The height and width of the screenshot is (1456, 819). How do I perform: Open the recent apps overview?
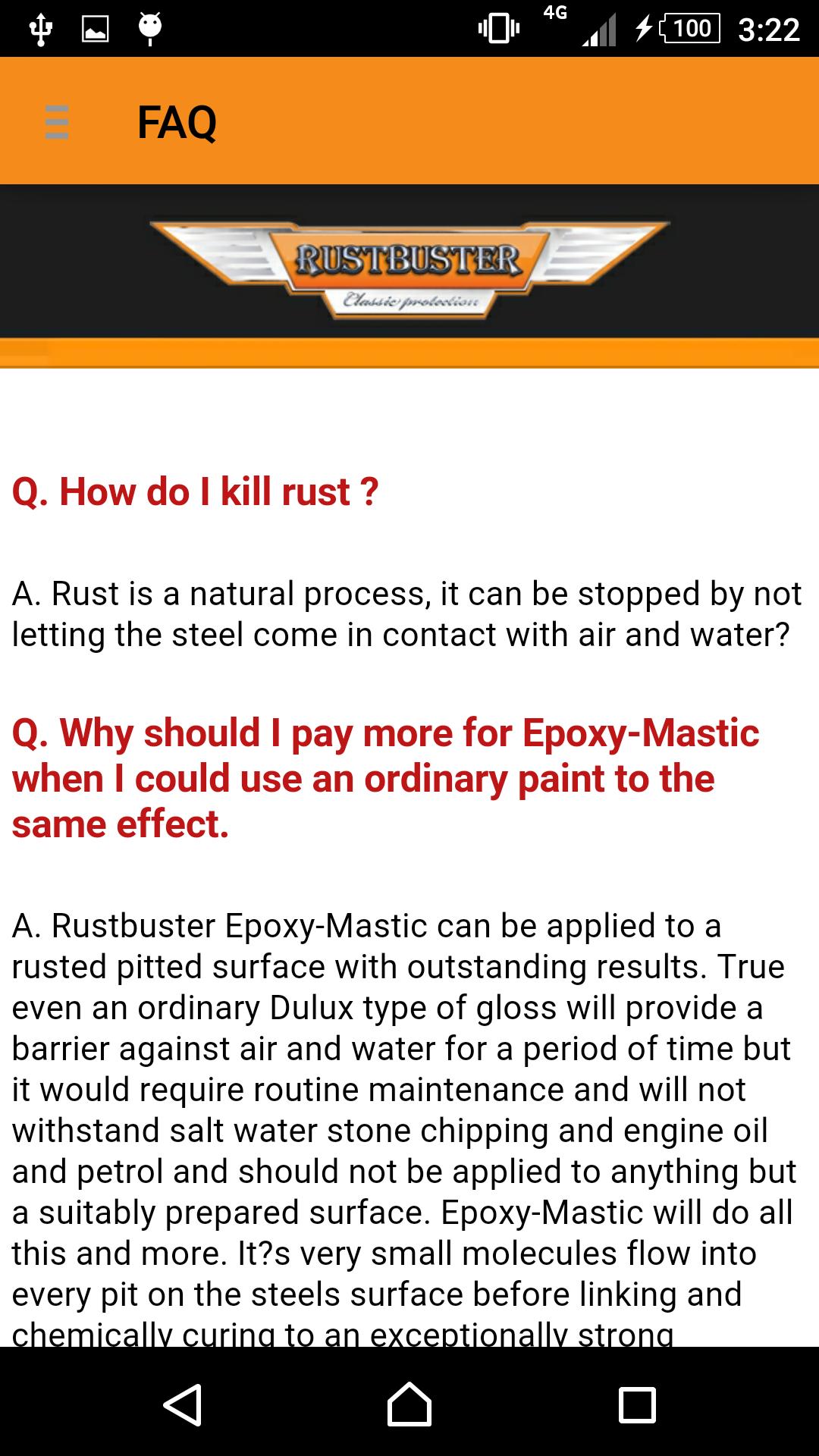coord(637,1404)
